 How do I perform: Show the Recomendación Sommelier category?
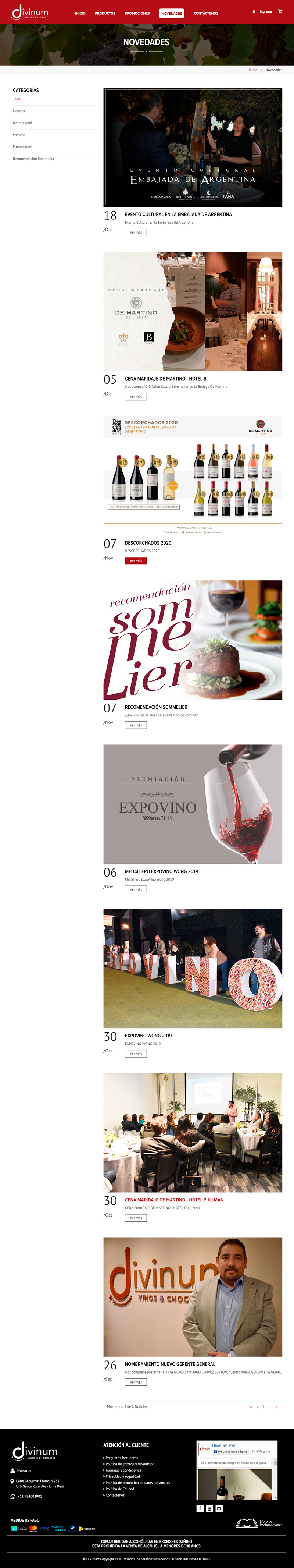[33, 159]
